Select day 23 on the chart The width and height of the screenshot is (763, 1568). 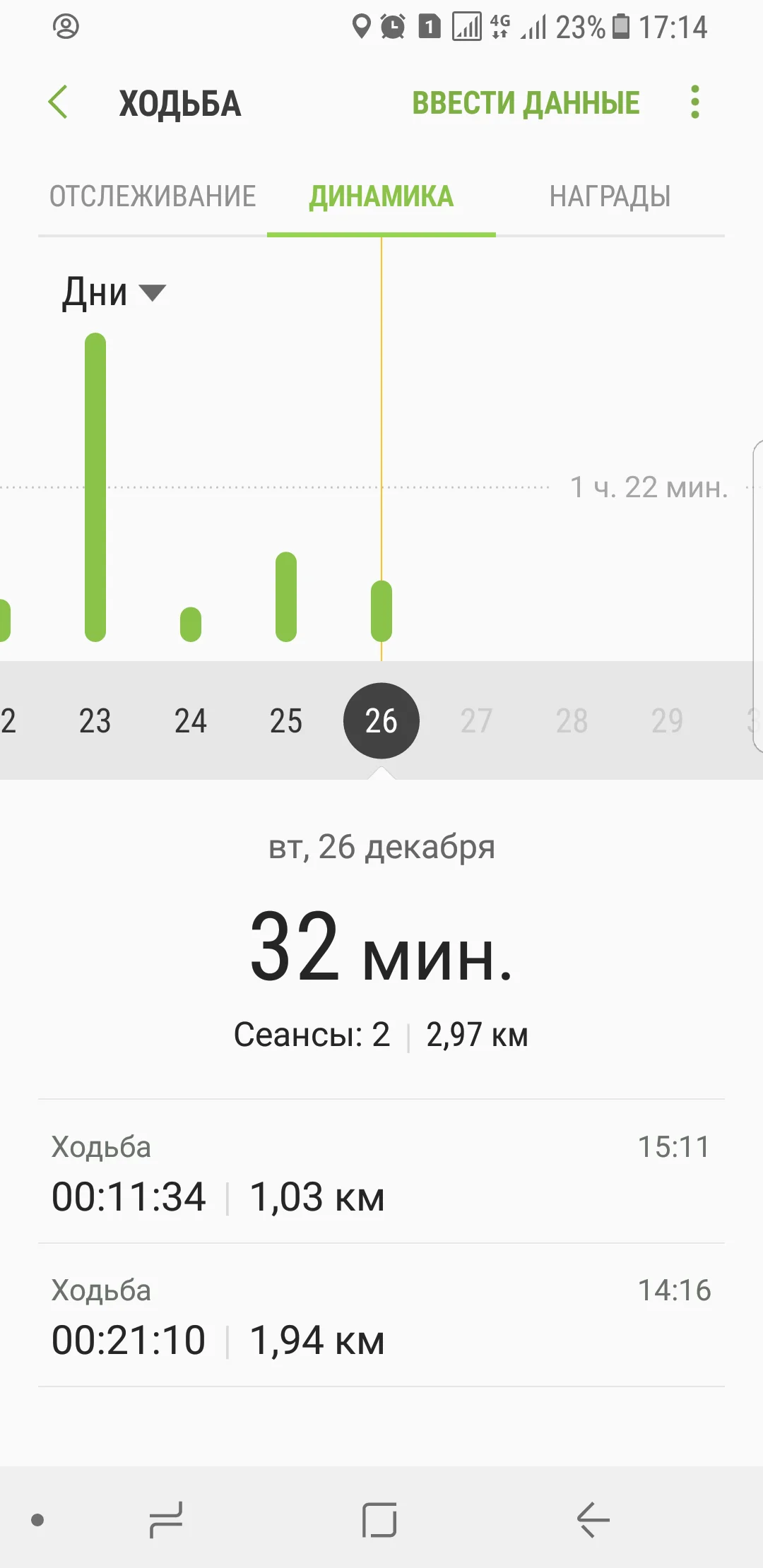(95, 720)
